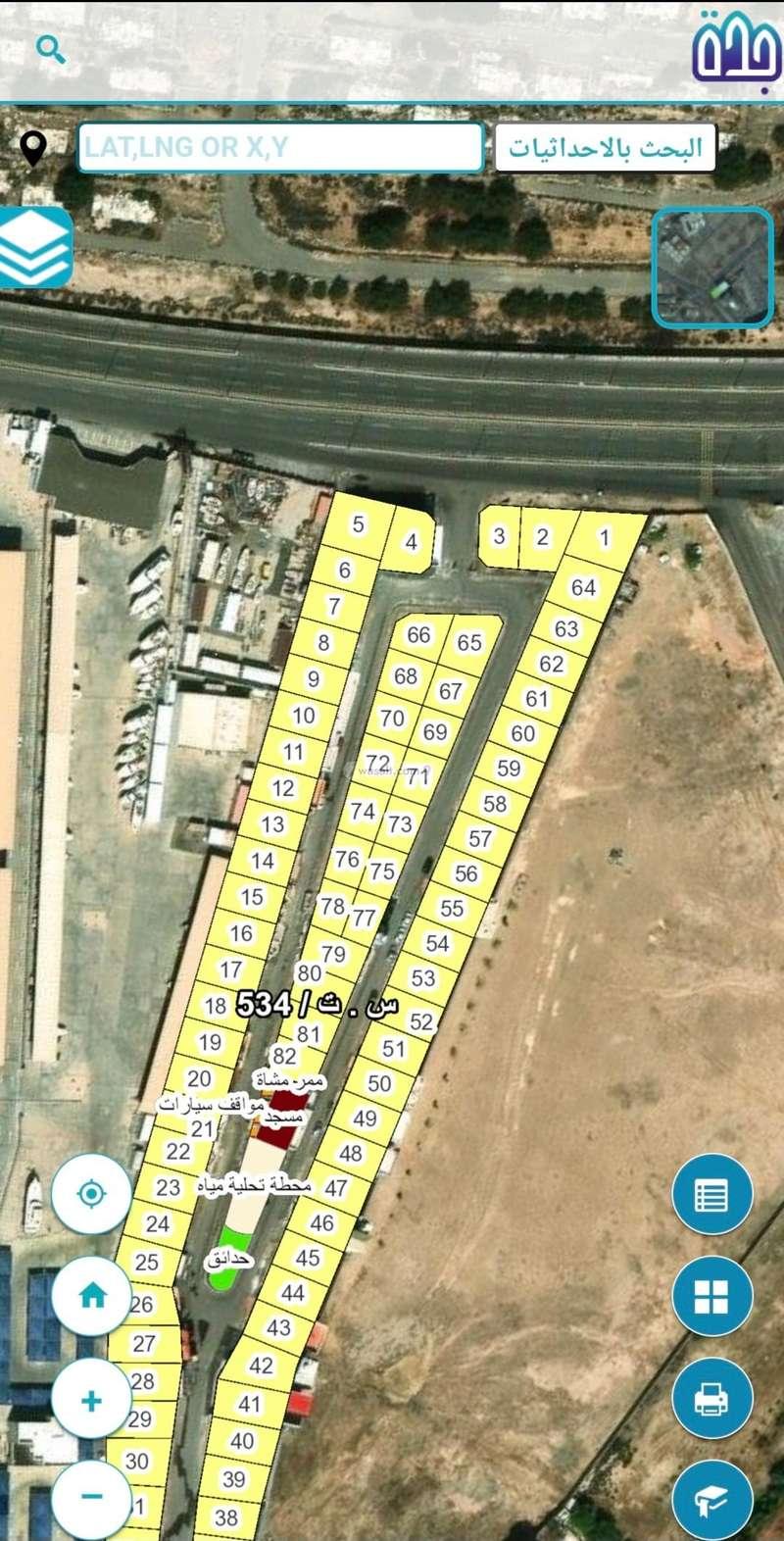Print the current map
This screenshot has width=784, height=1541.
click(711, 1398)
